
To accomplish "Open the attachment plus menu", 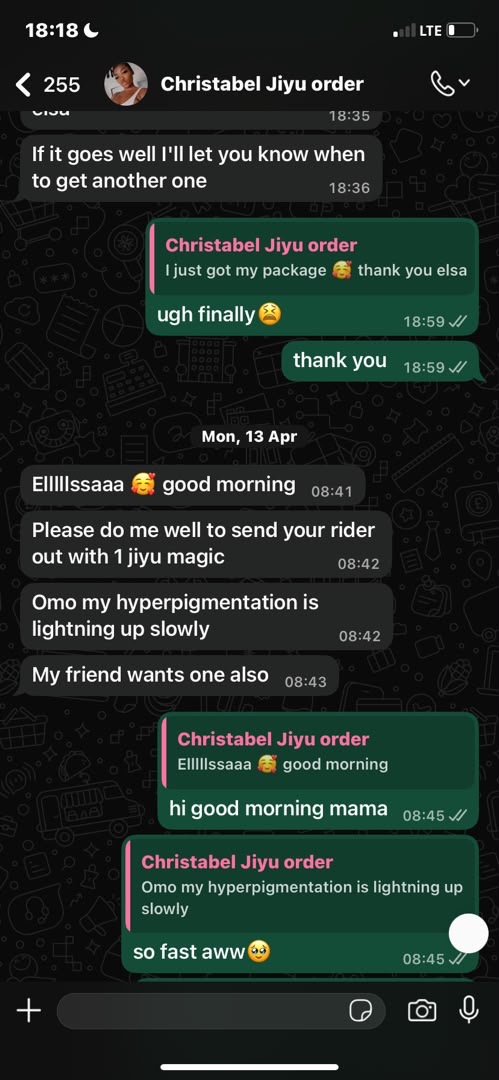I will coord(28,1010).
